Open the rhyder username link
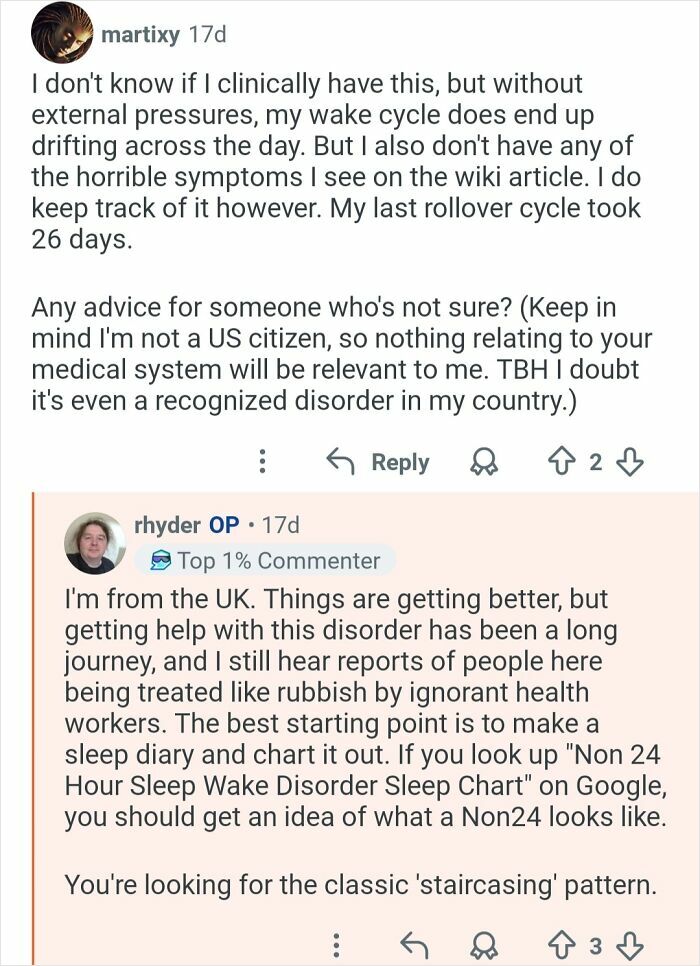The width and height of the screenshot is (700, 966). coord(167,525)
